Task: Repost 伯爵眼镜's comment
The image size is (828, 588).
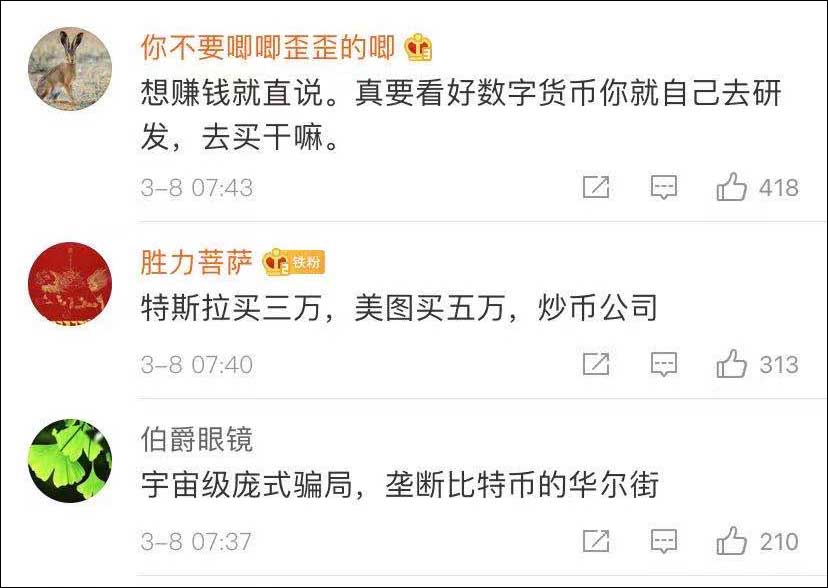Action: pyautogui.click(x=596, y=541)
